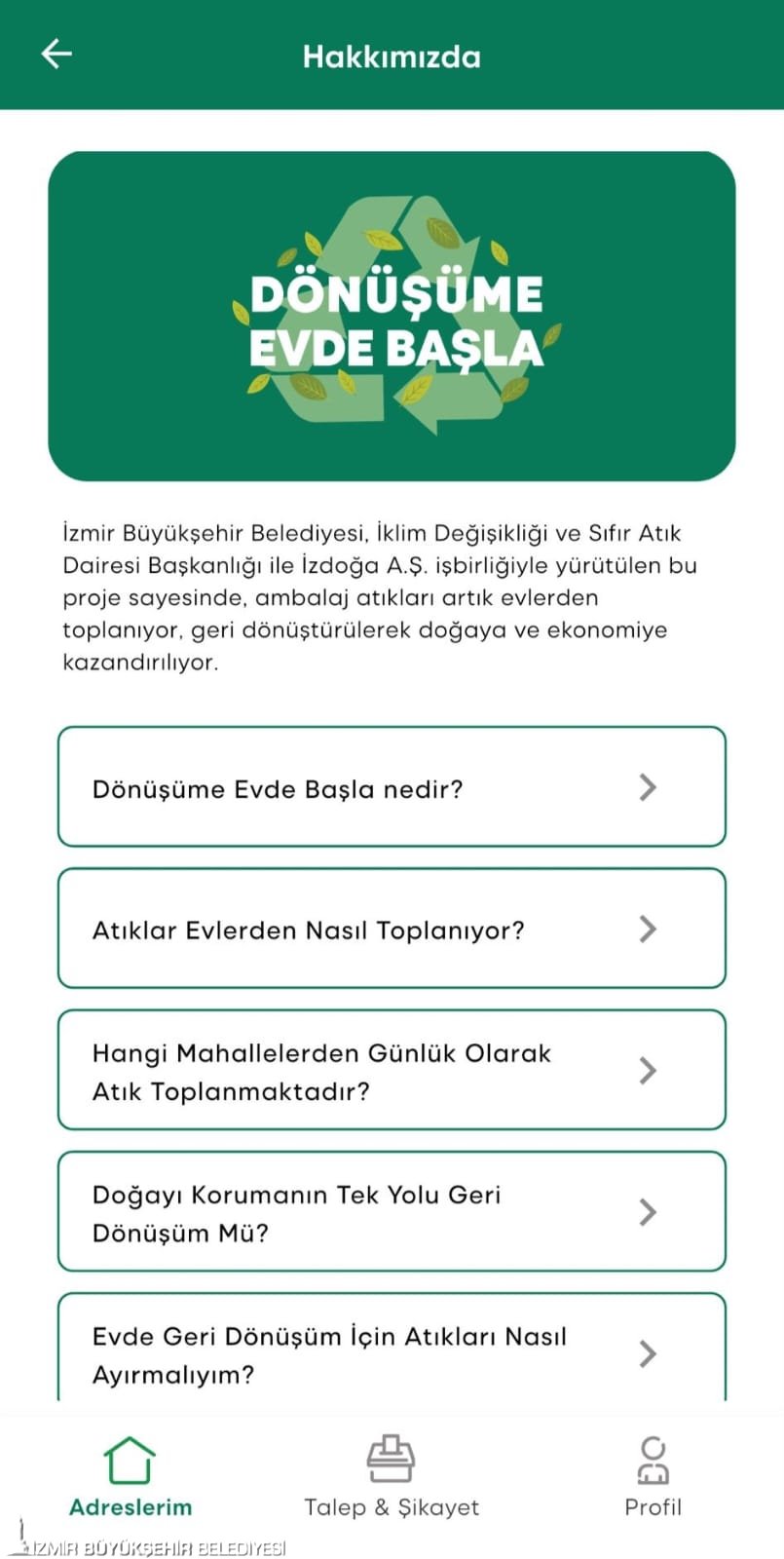Image resolution: width=784 pixels, height=1559 pixels.
Task: Switch to the Profil tab
Action: 653,1481
